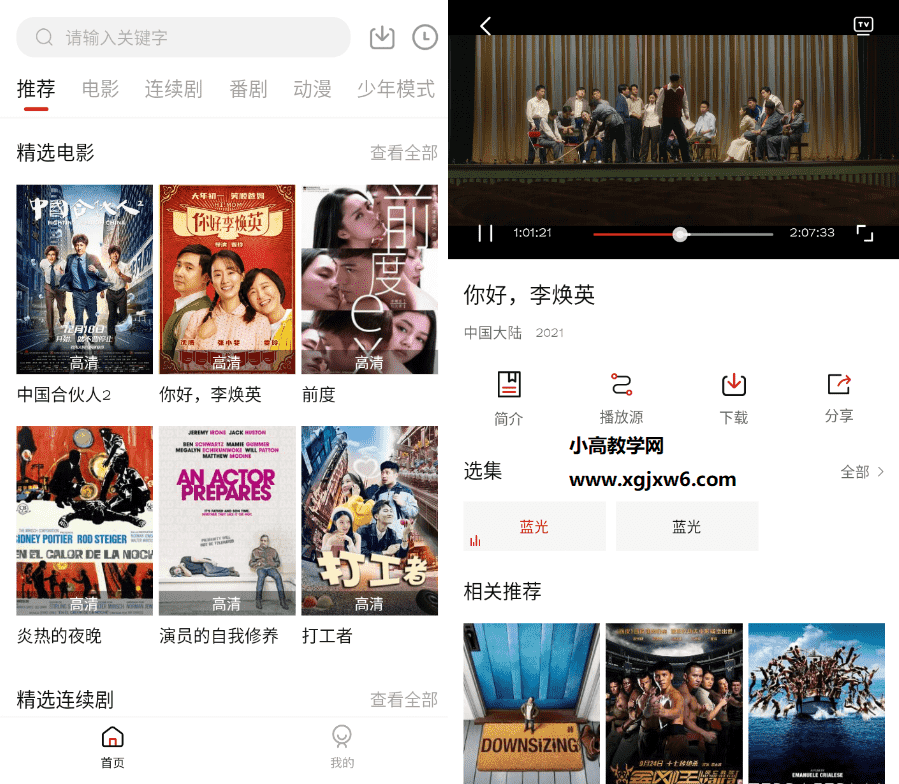The image size is (899, 784).
Task: Open the movie 打工者
Action: point(369,521)
